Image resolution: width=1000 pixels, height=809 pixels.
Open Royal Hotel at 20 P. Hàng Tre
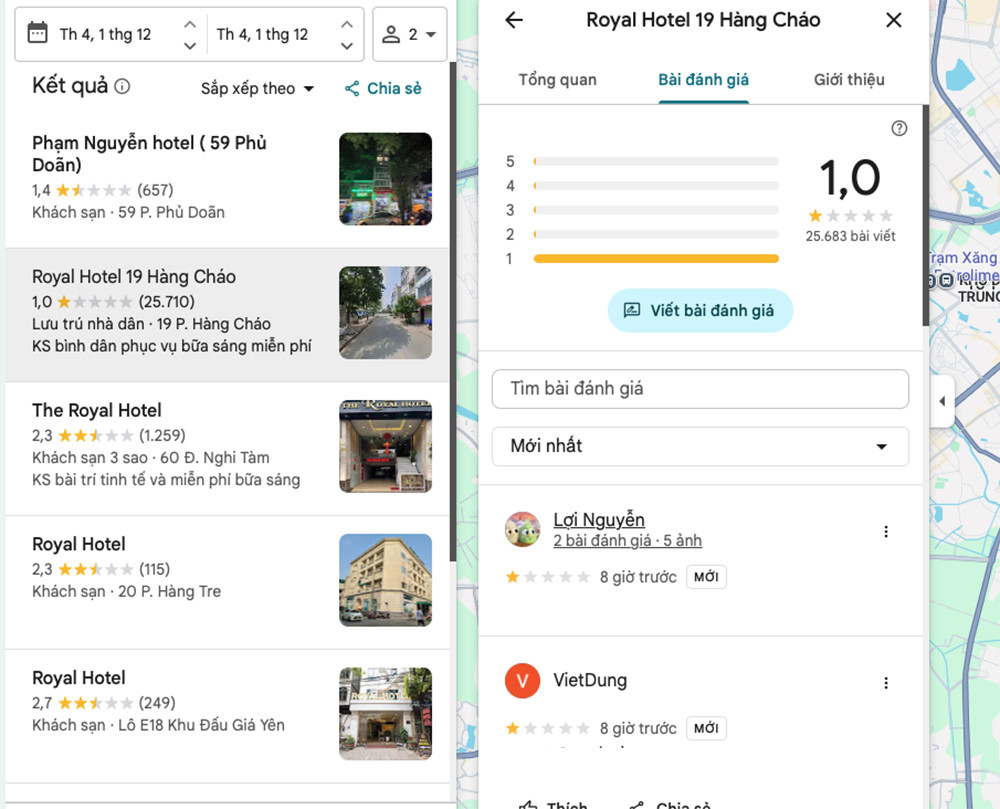pos(79,544)
